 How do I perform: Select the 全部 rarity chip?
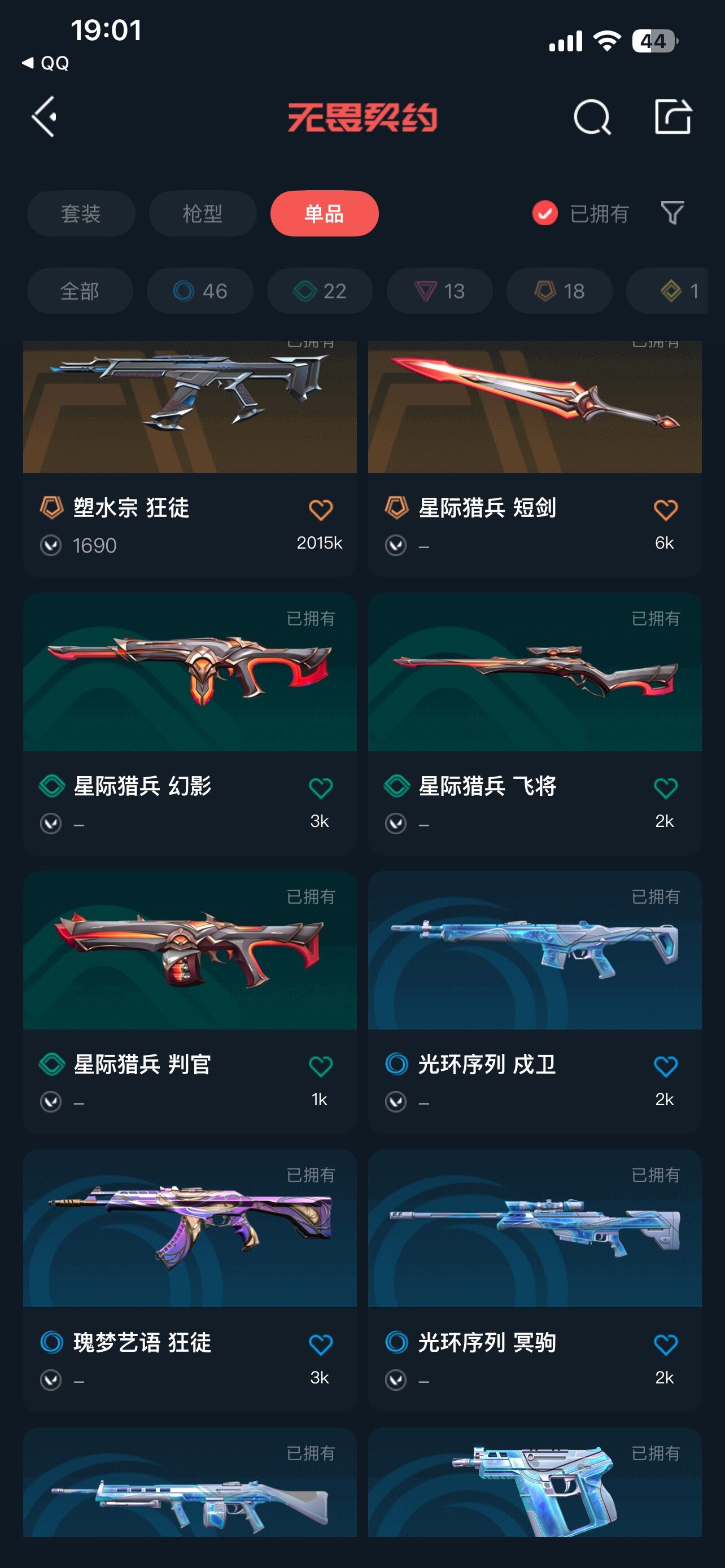tap(80, 291)
